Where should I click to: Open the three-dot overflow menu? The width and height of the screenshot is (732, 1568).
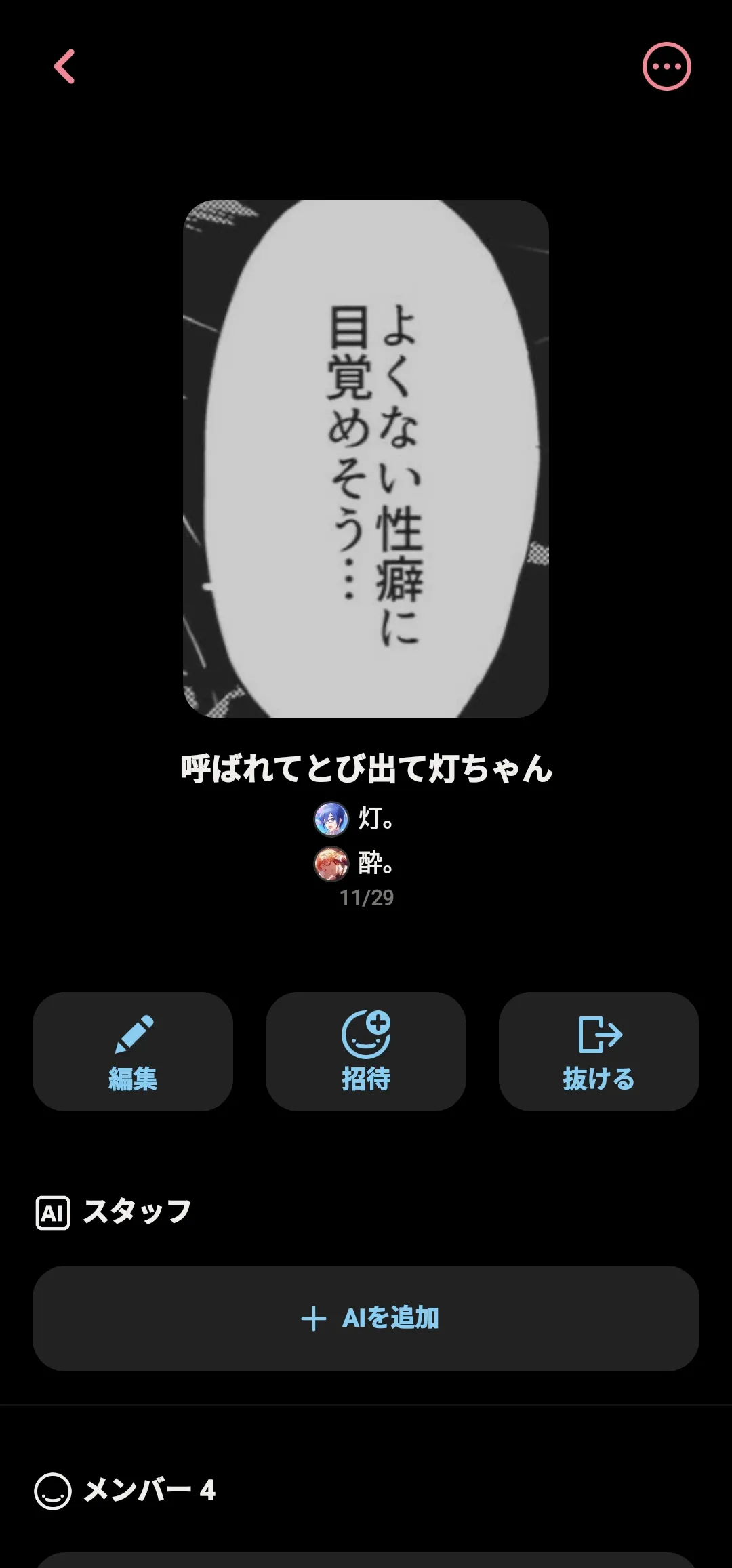[x=666, y=66]
